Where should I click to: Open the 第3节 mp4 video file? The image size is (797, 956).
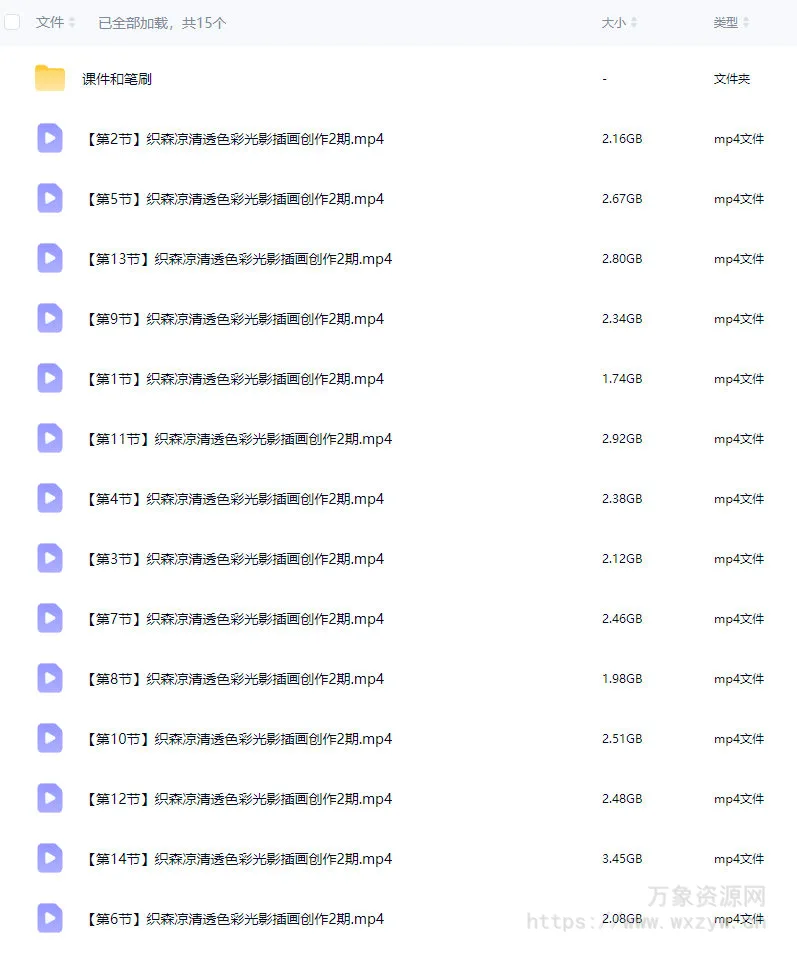point(235,559)
